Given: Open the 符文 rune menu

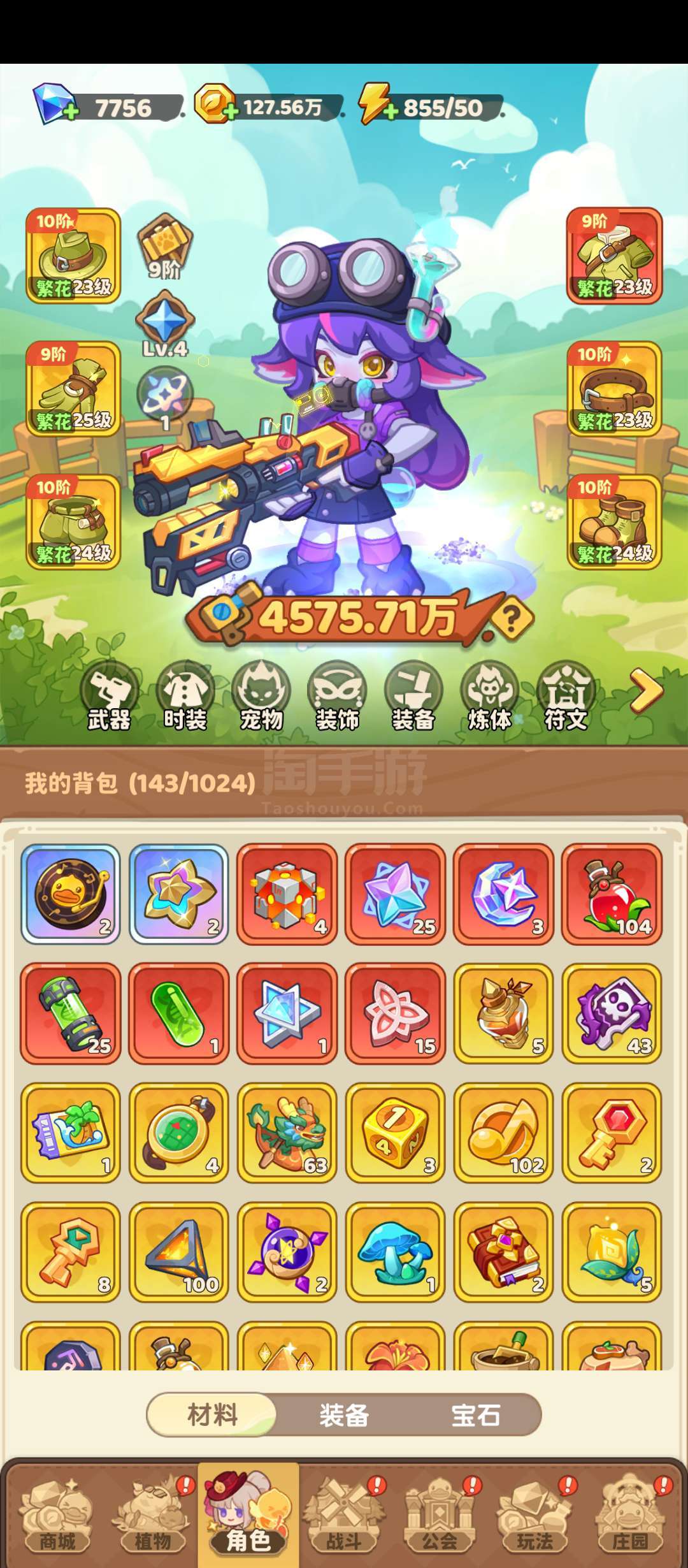Looking at the screenshot, I should 566,696.
